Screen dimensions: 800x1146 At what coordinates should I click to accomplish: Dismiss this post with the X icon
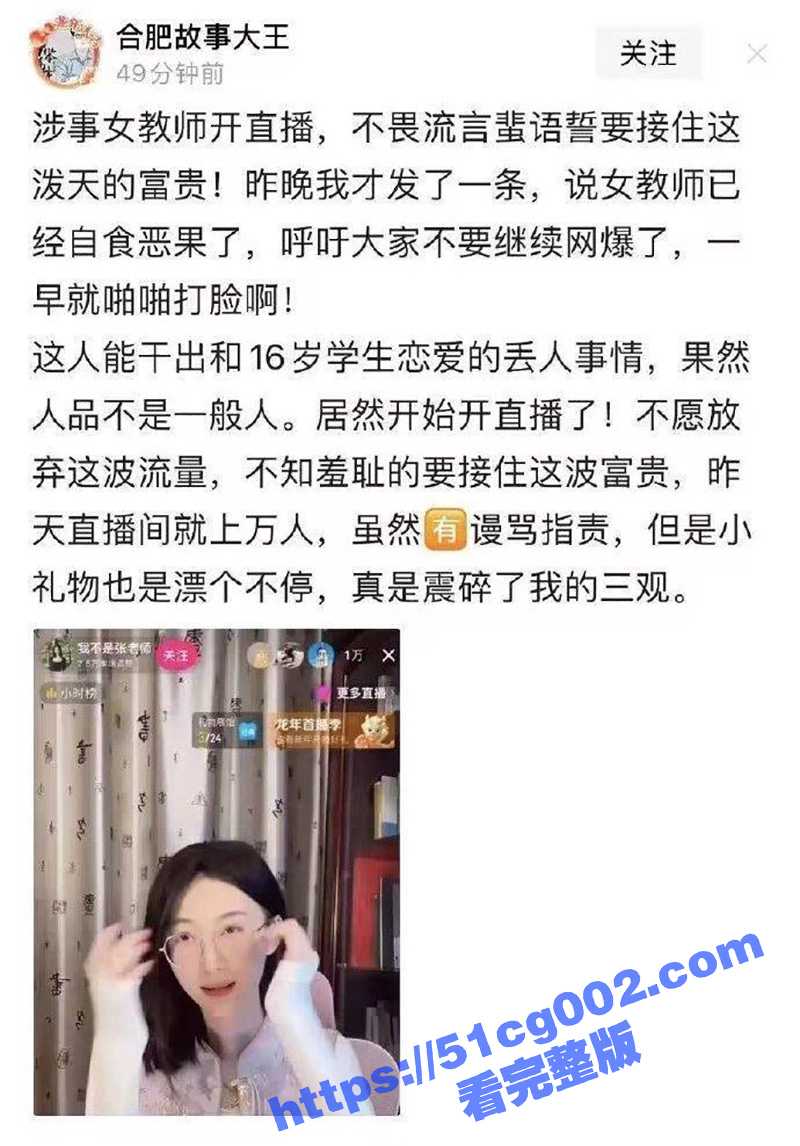pos(757,53)
